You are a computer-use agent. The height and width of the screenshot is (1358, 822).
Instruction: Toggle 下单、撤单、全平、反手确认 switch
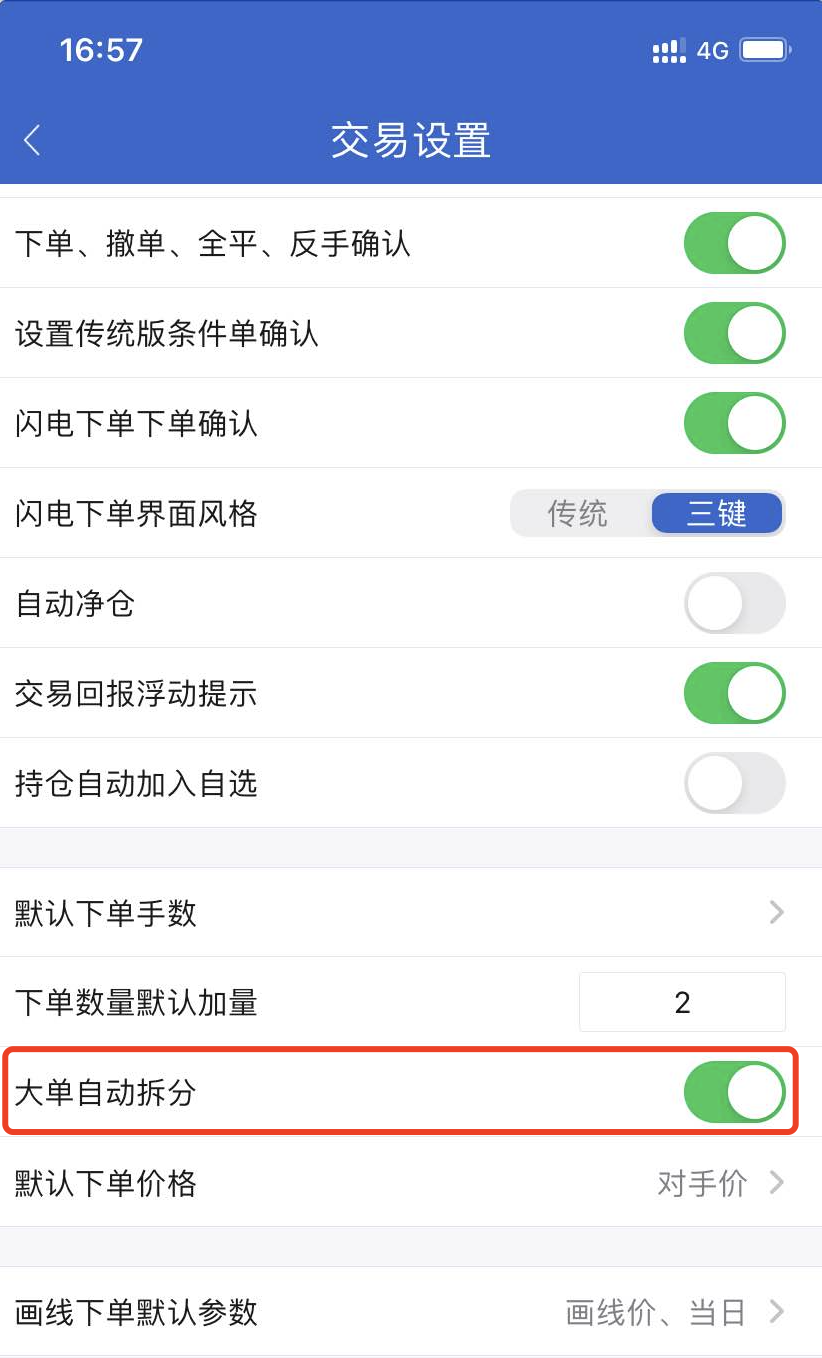coord(734,243)
